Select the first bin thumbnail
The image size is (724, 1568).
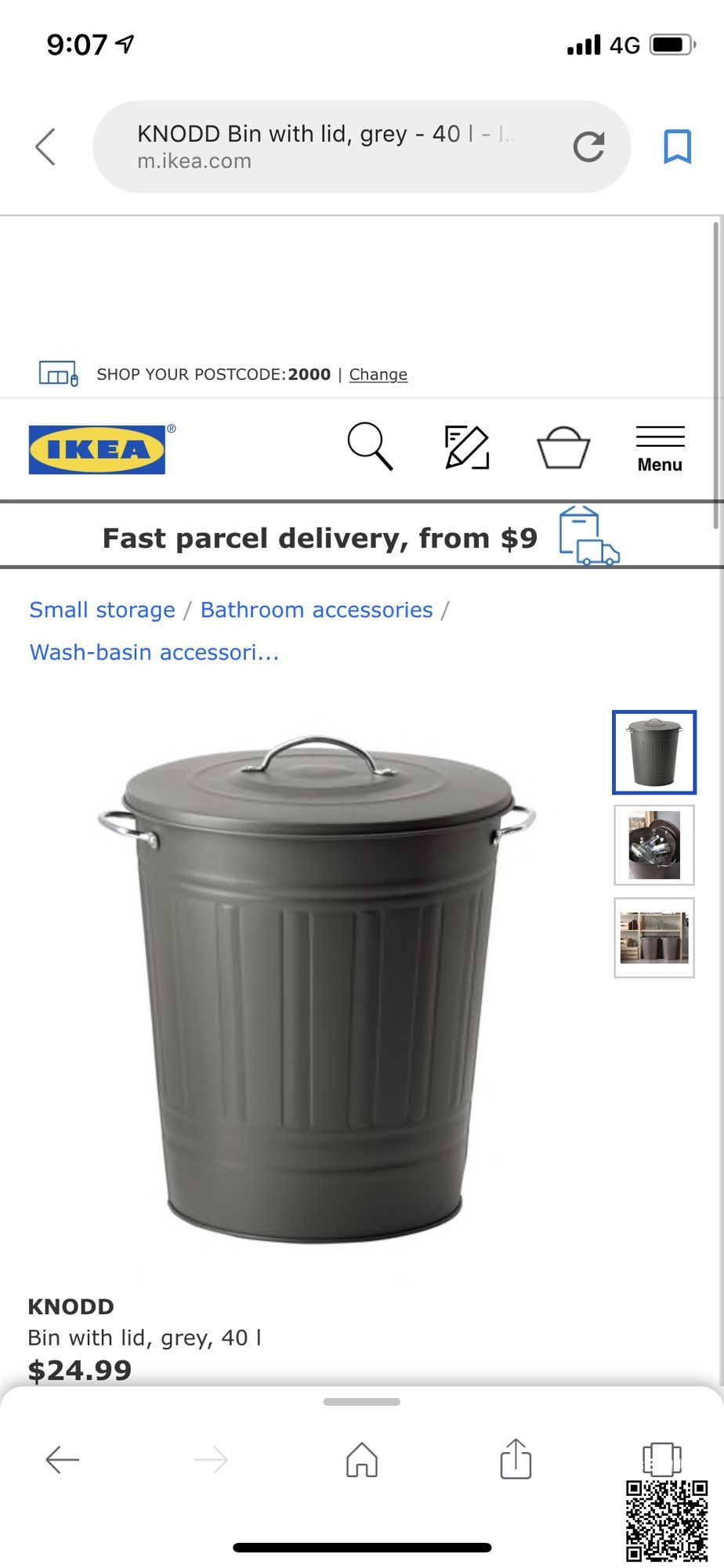[x=653, y=752]
